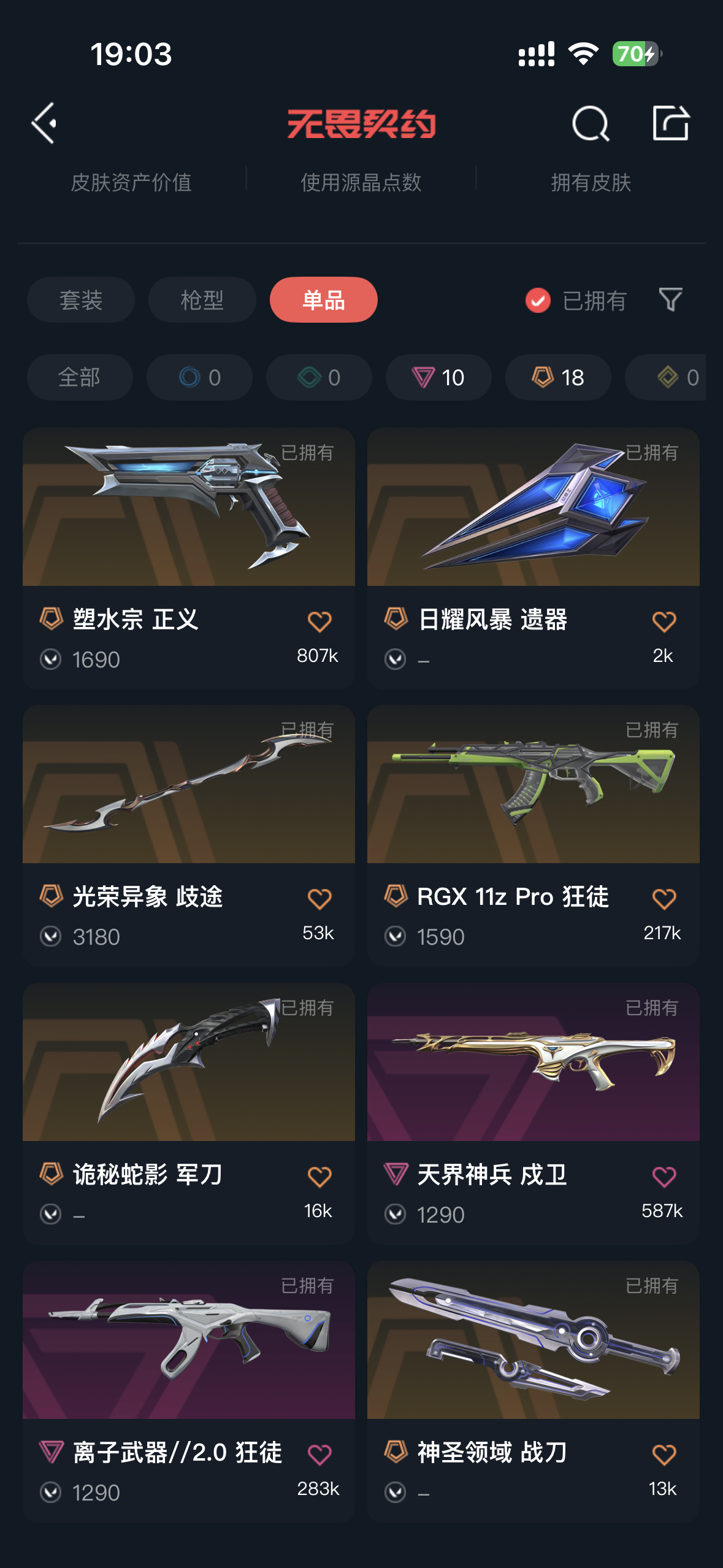Toggle the 已拥有 checkbox

[x=538, y=300]
